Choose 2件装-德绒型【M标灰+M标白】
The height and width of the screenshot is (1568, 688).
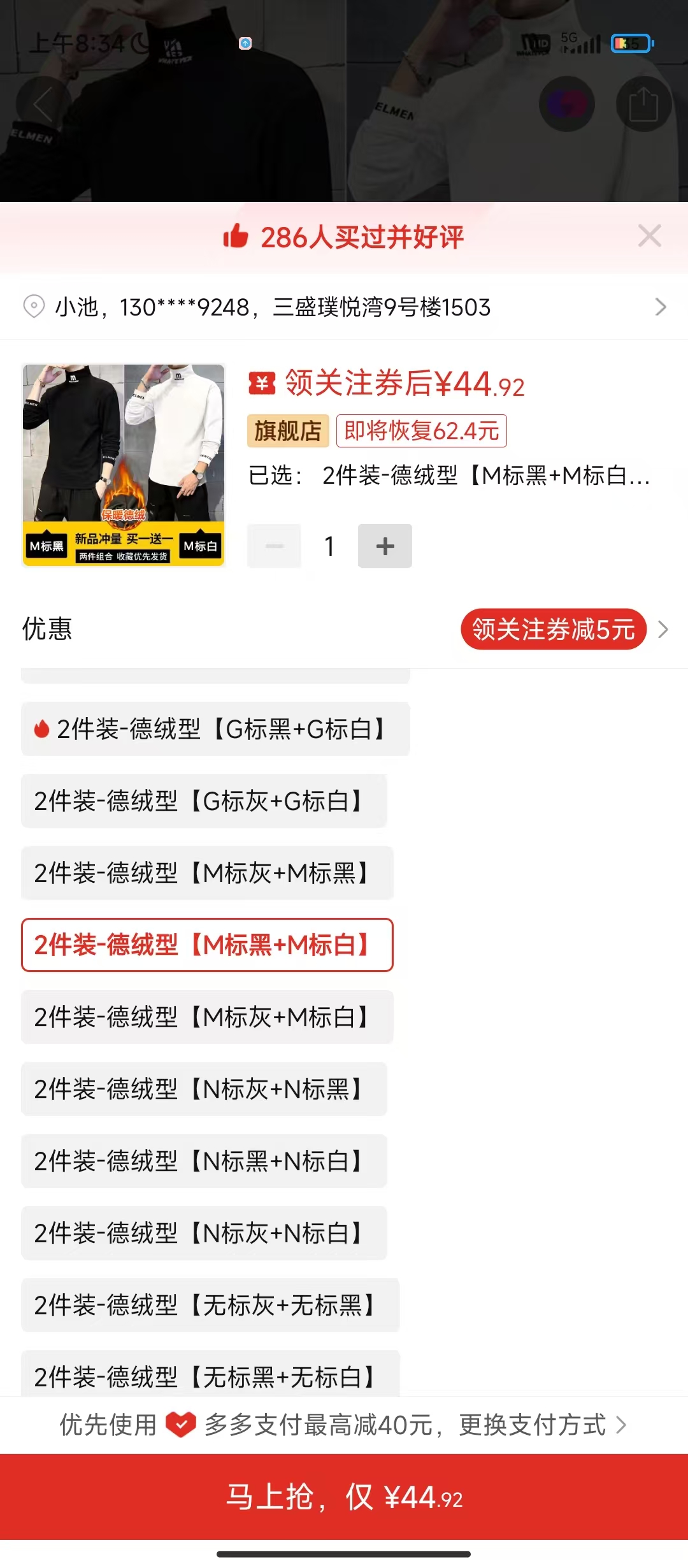tap(207, 1017)
